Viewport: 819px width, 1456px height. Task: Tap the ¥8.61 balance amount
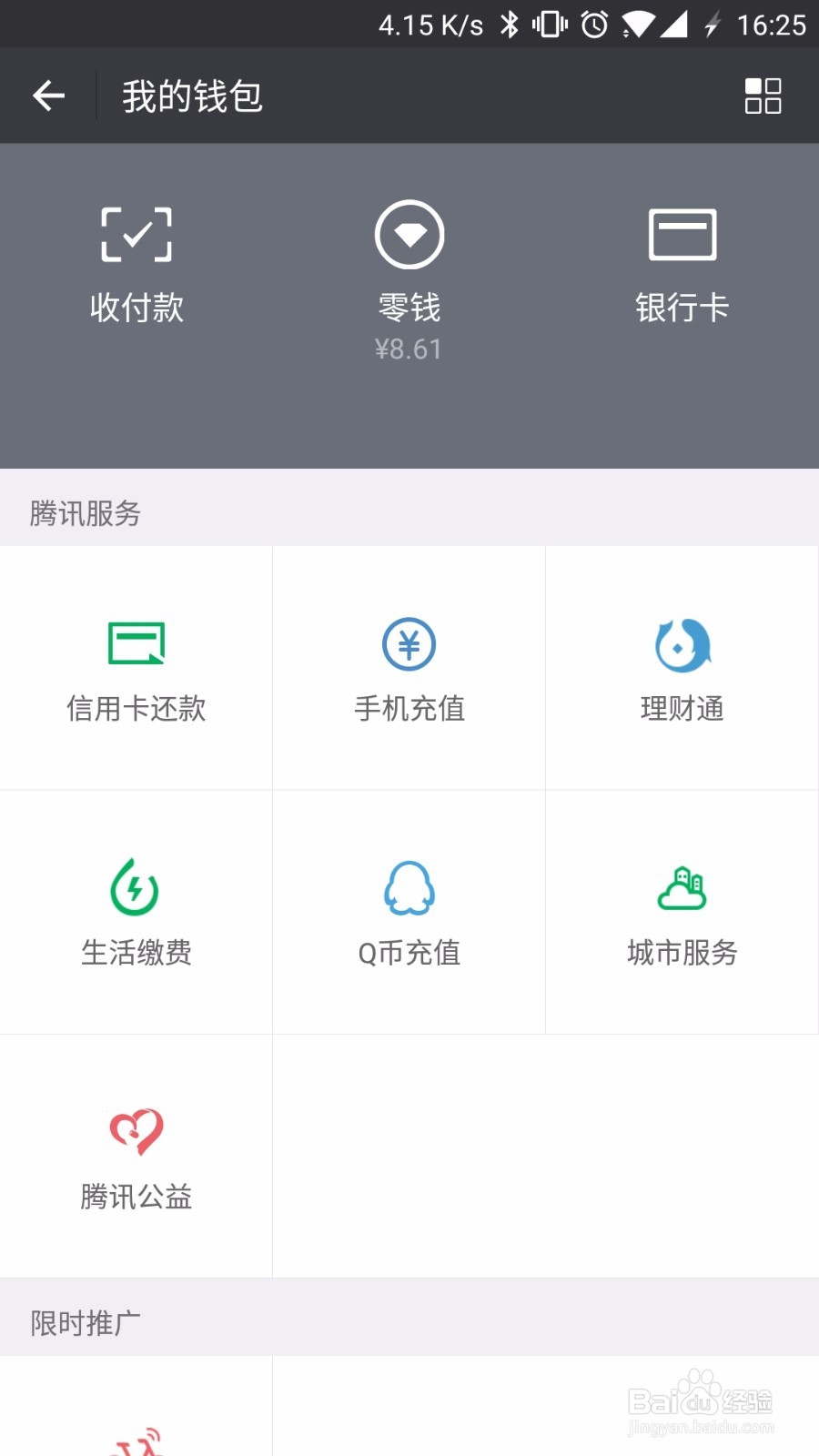[x=409, y=348]
